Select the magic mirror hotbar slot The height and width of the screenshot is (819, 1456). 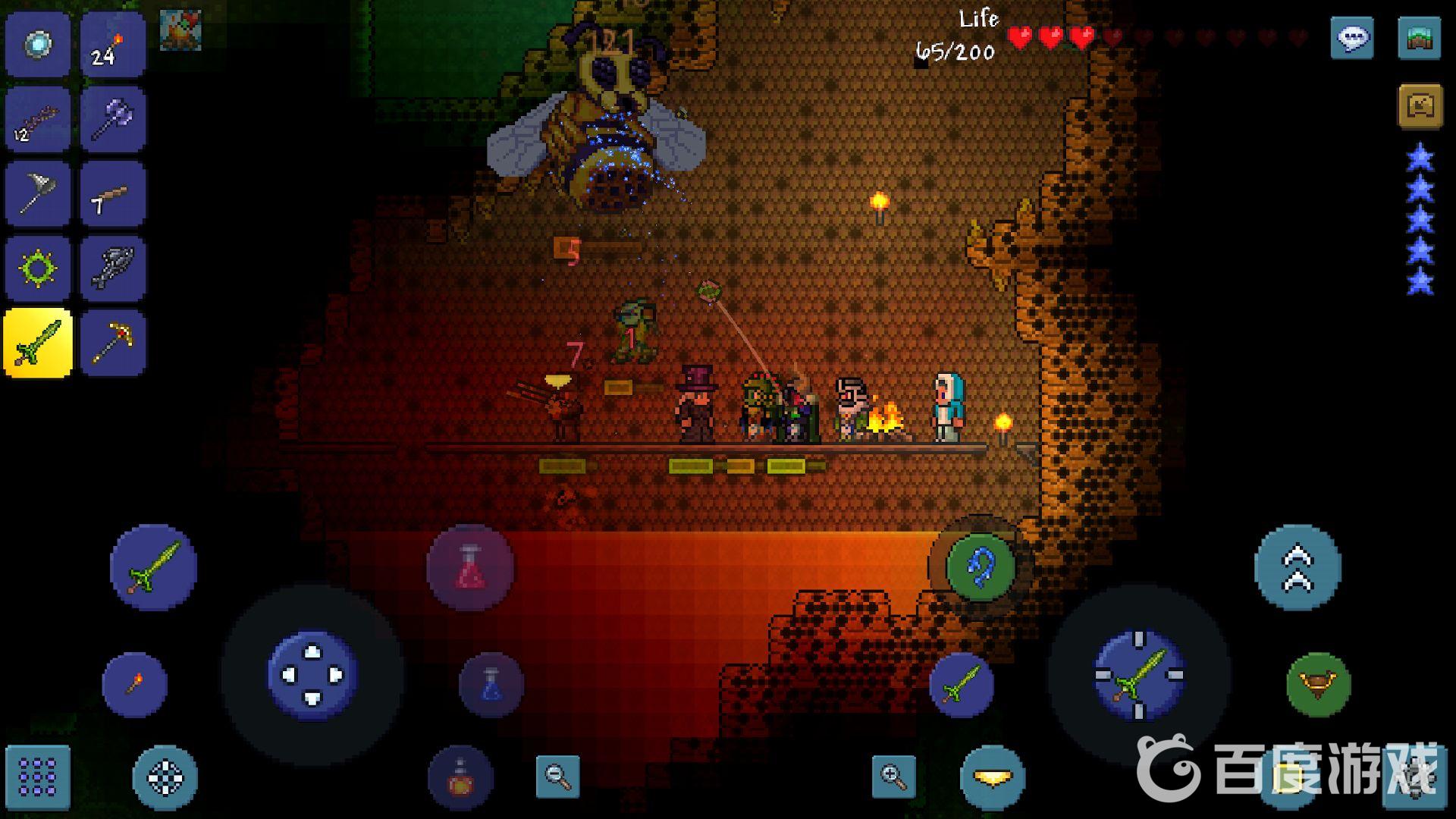pyautogui.click(x=38, y=44)
